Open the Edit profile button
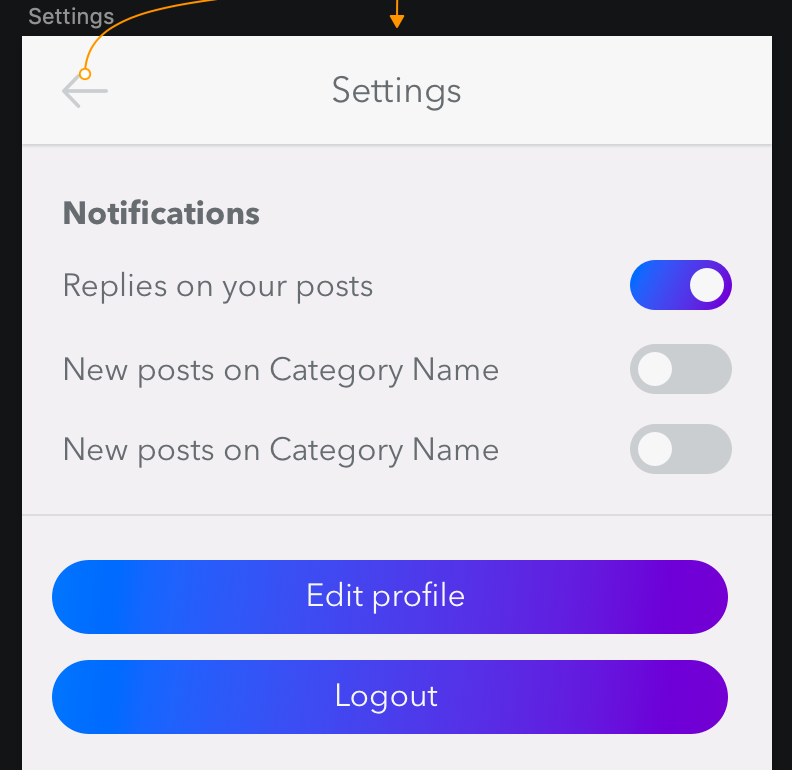Image resolution: width=792 pixels, height=770 pixels. 389,597
